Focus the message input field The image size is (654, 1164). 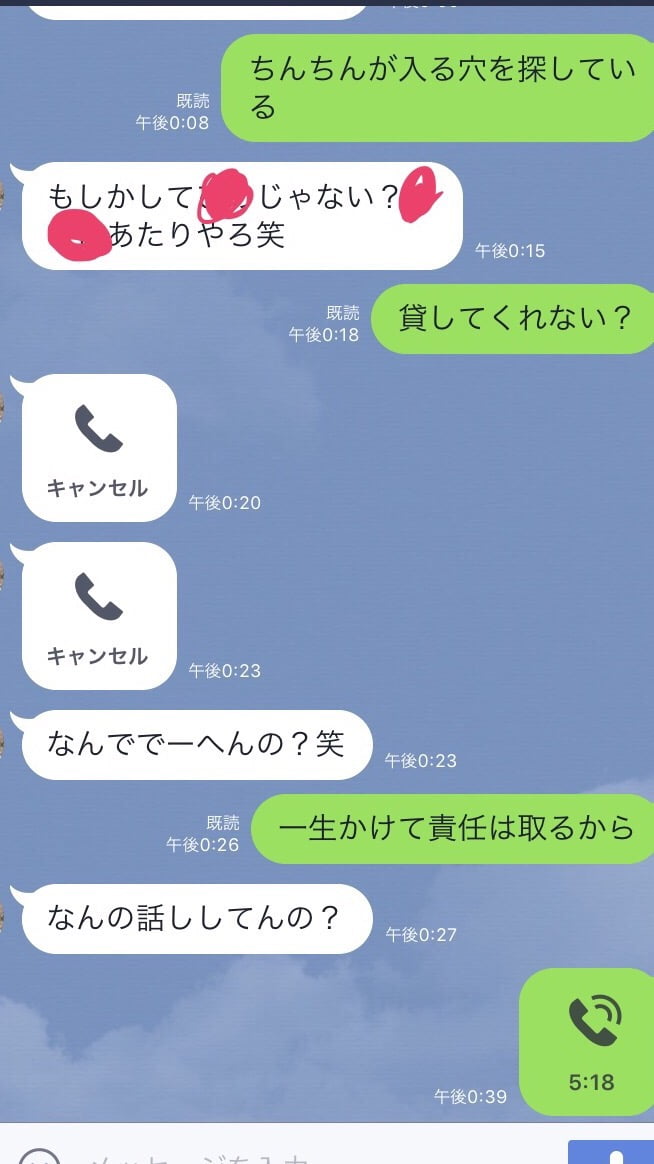300,1157
